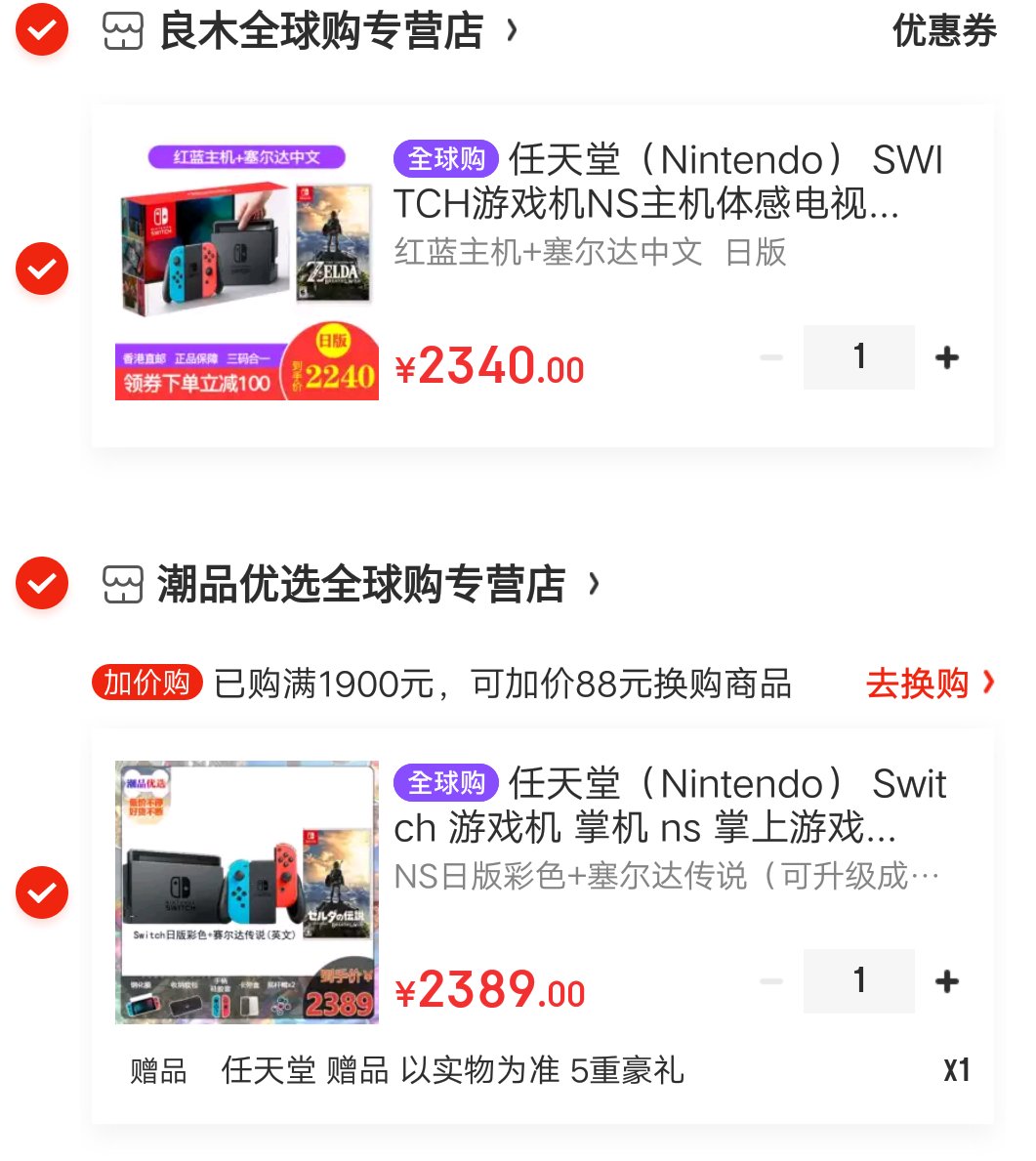Open 任天堂 Switch 游戏机 掌机 product title

(668, 806)
